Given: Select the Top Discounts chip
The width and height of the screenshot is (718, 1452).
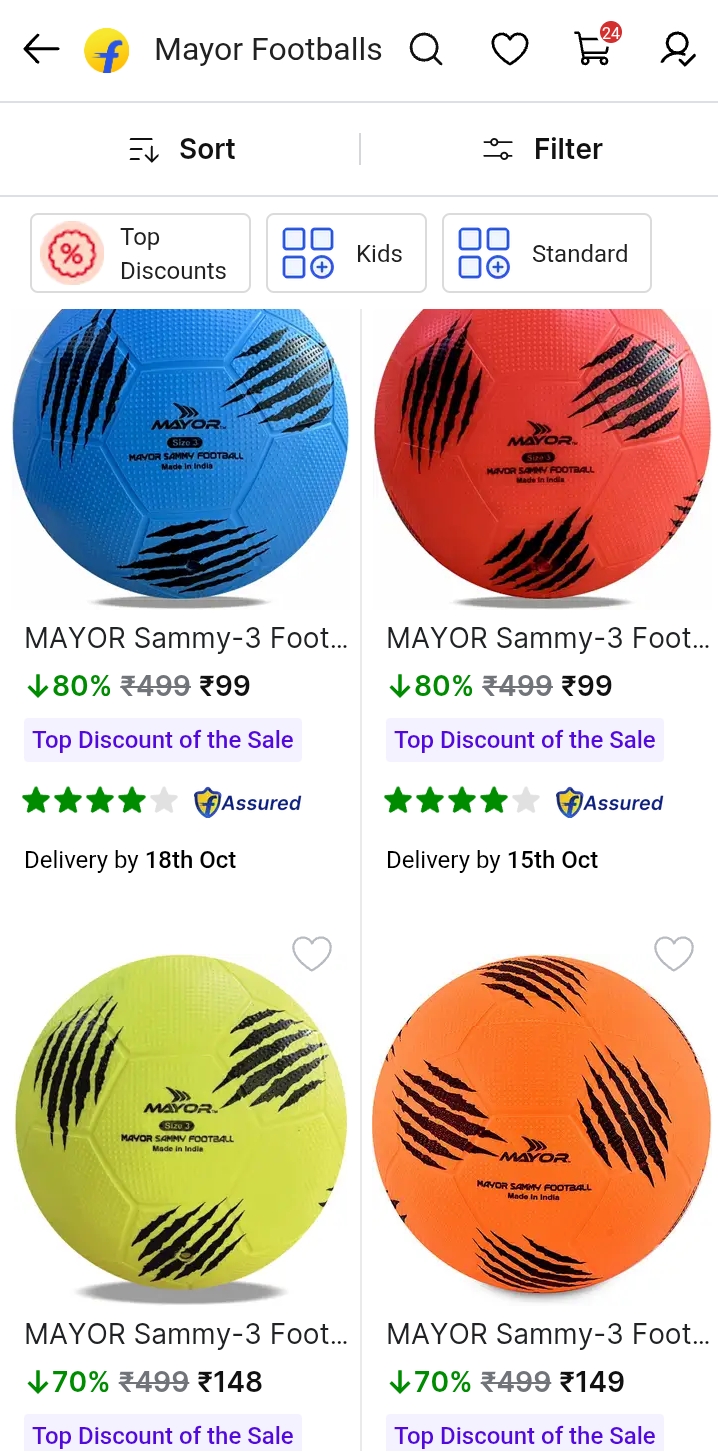Looking at the screenshot, I should click(140, 253).
